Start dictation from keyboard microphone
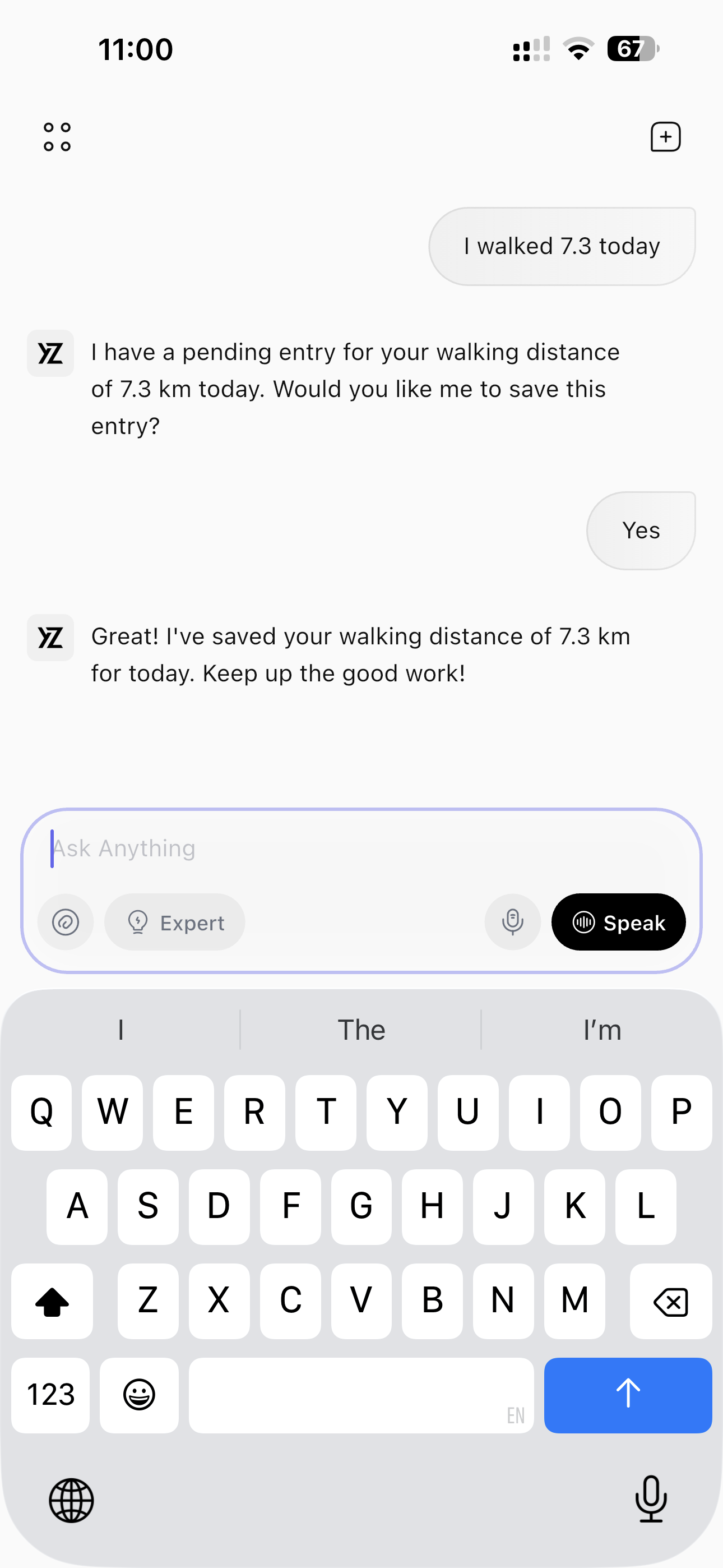The width and height of the screenshot is (723, 1568). pos(651,1498)
